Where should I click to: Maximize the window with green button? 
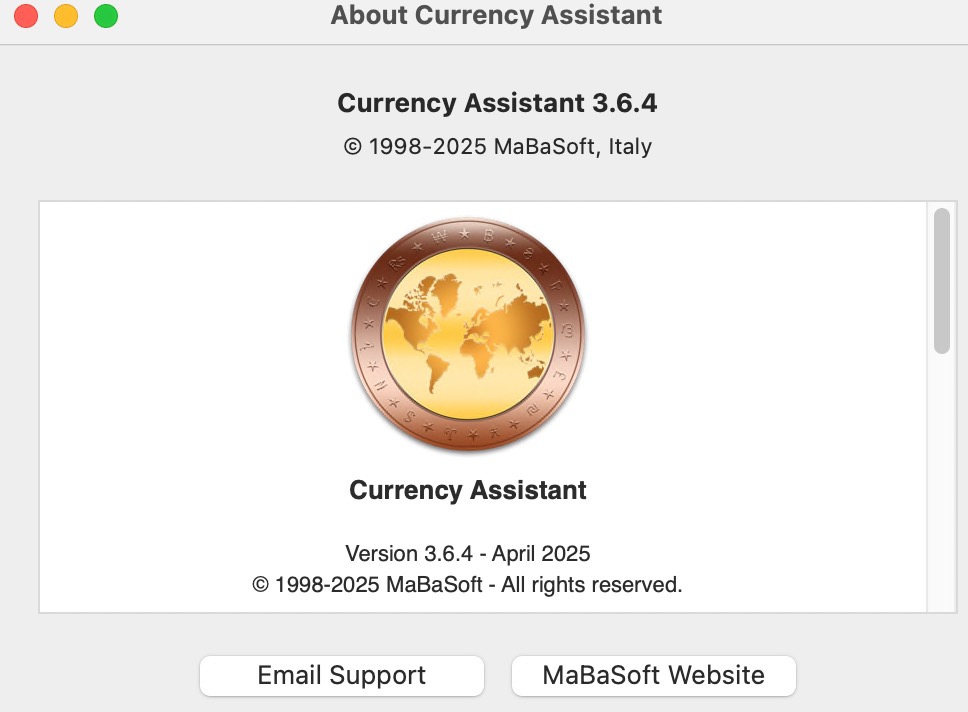[x=105, y=16]
